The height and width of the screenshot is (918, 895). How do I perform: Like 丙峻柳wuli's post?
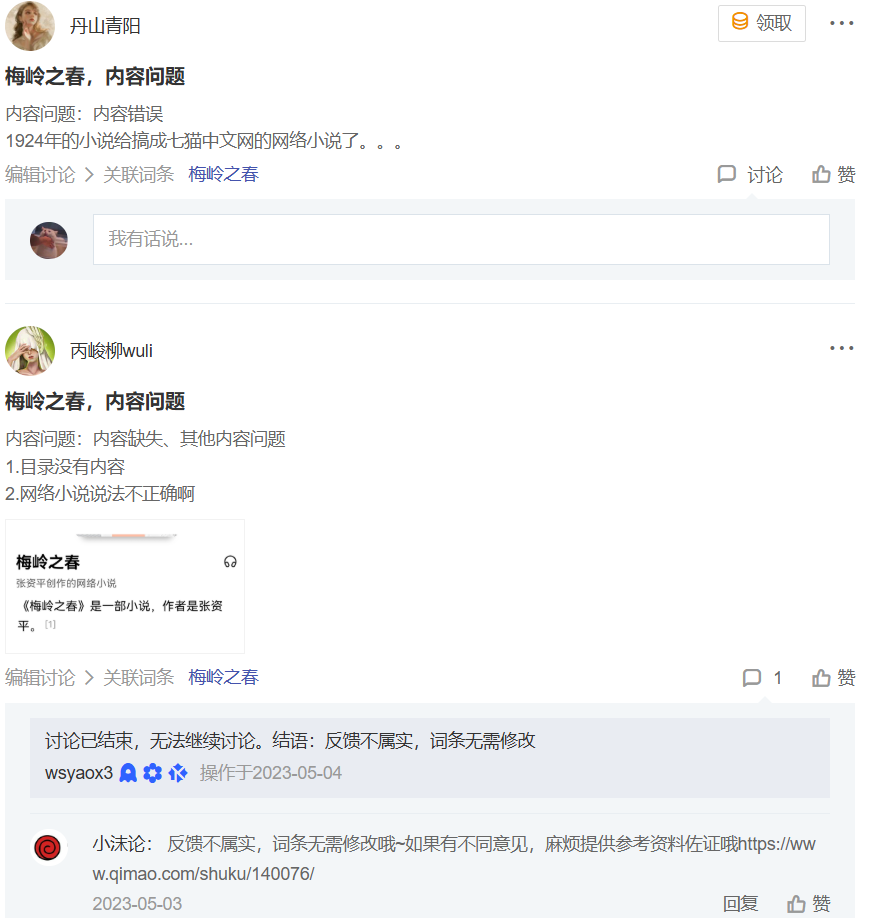[x=834, y=678]
